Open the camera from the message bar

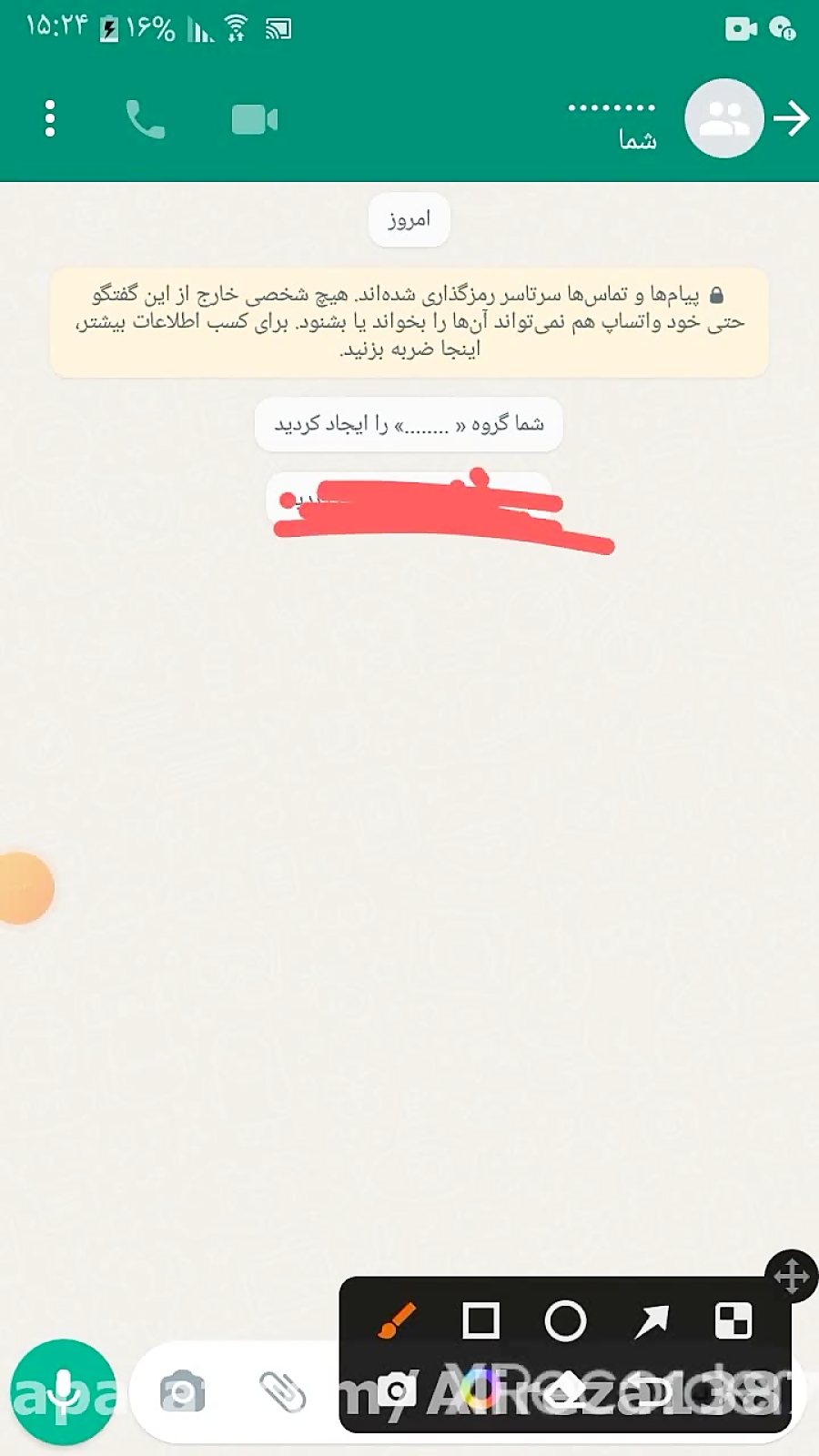pos(182,1391)
